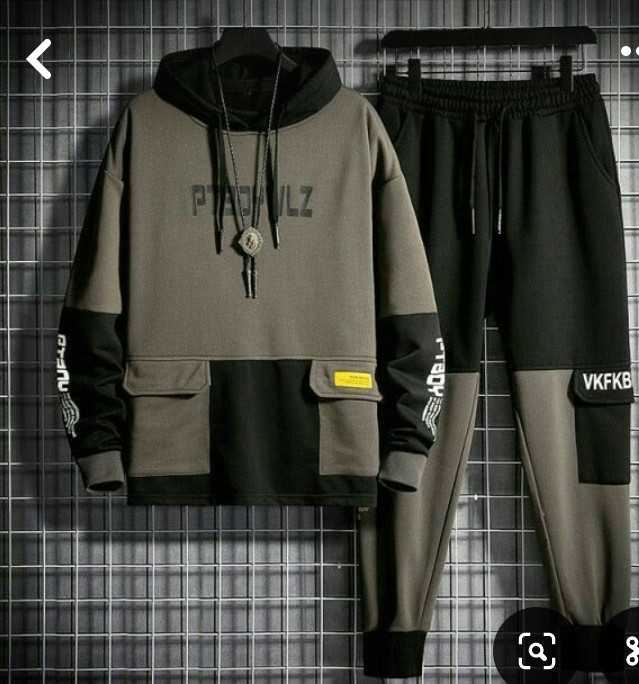Open visual search lens icon

click(537, 651)
